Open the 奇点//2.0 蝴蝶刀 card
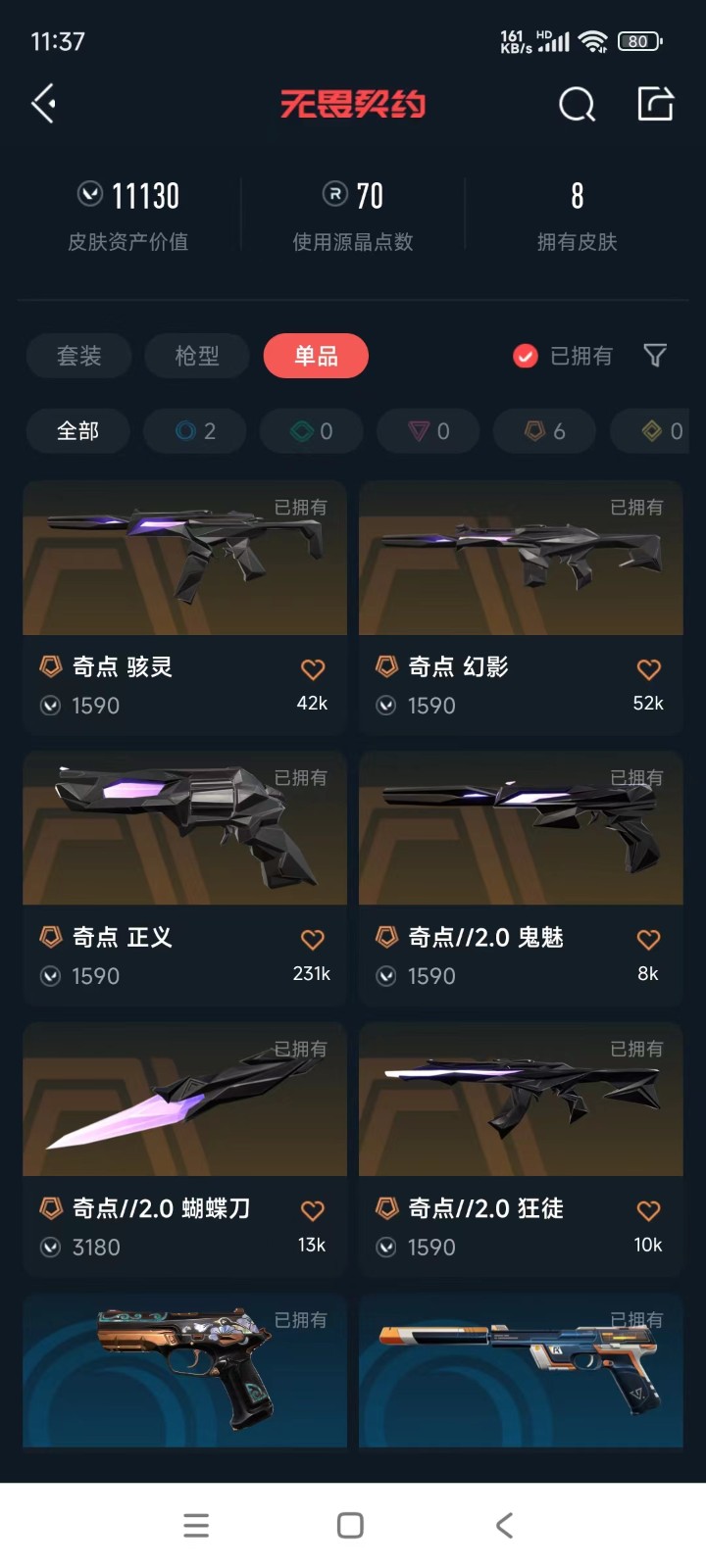This screenshot has height=1568, width=706. [x=185, y=1149]
